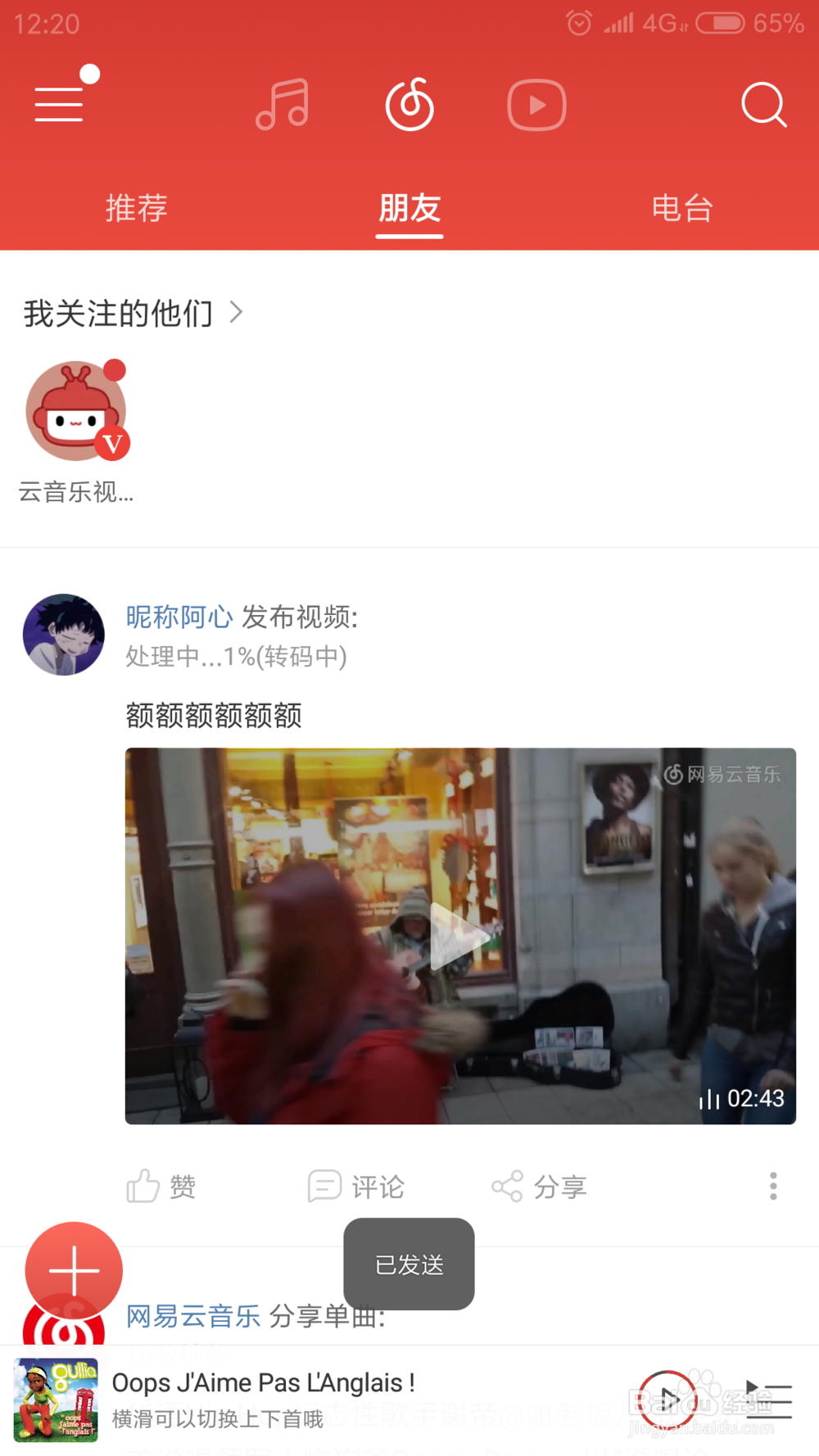Open the playlist queue icon

[768, 1400]
